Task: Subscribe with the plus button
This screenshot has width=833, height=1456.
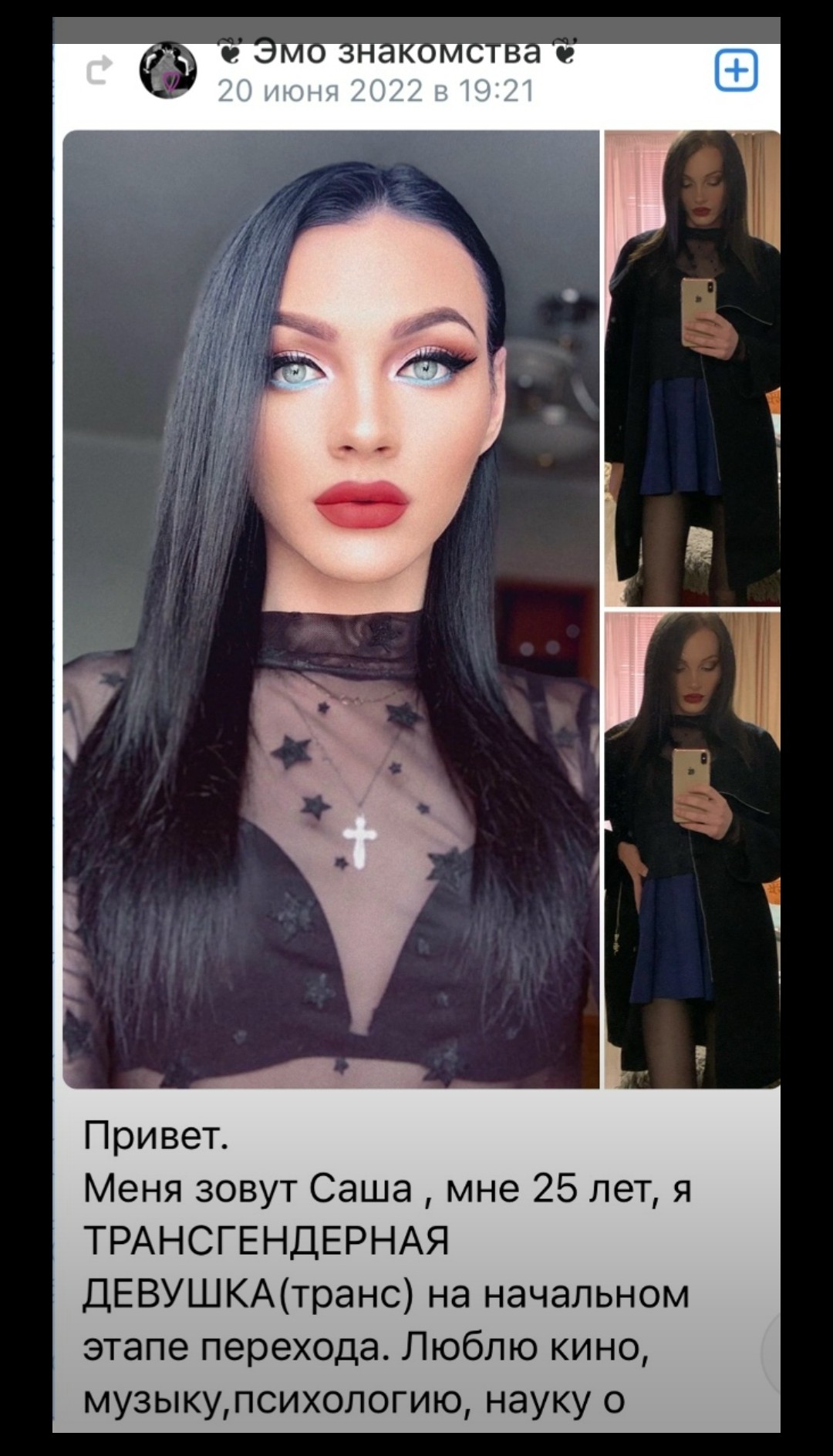Action: click(737, 71)
